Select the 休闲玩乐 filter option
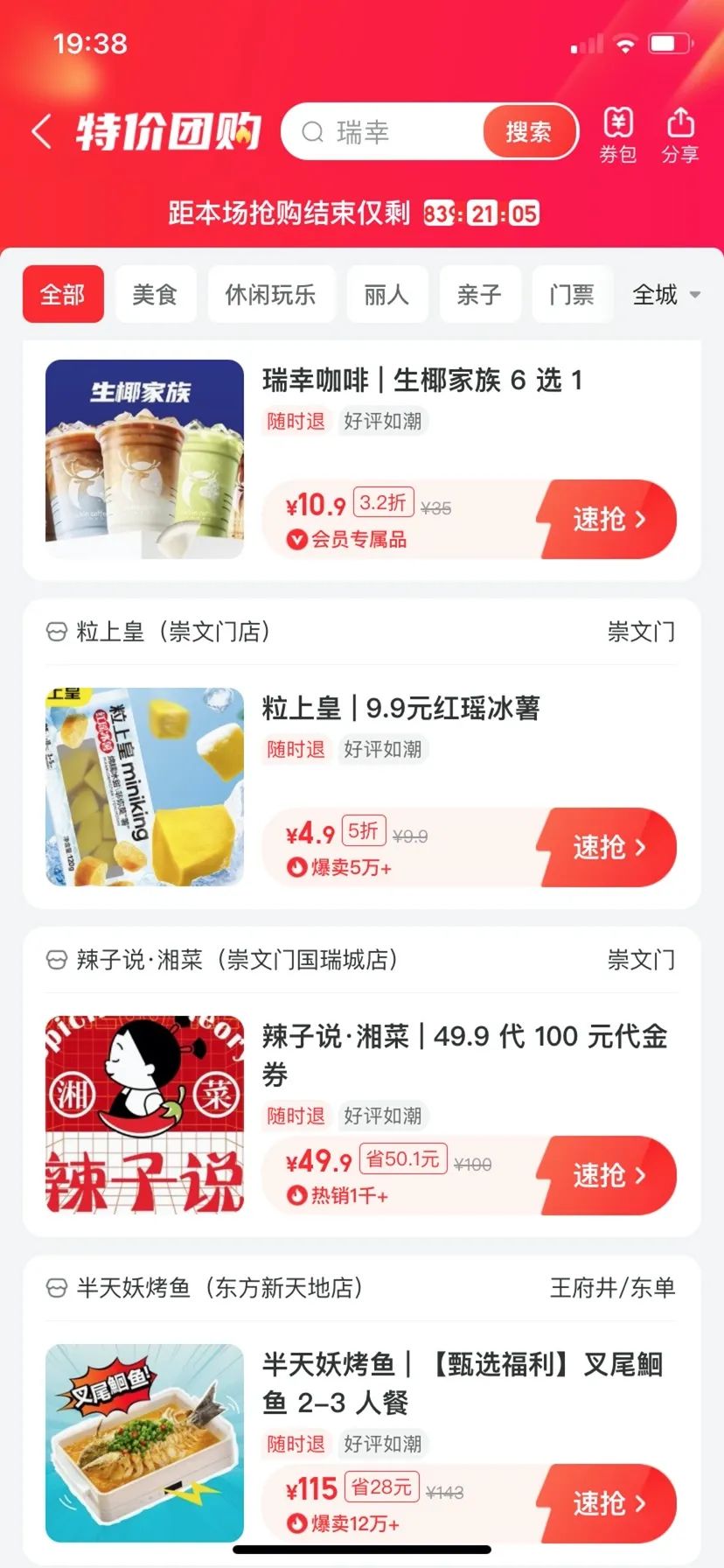Image resolution: width=724 pixels, height=1568 pixels. (271, 294)
